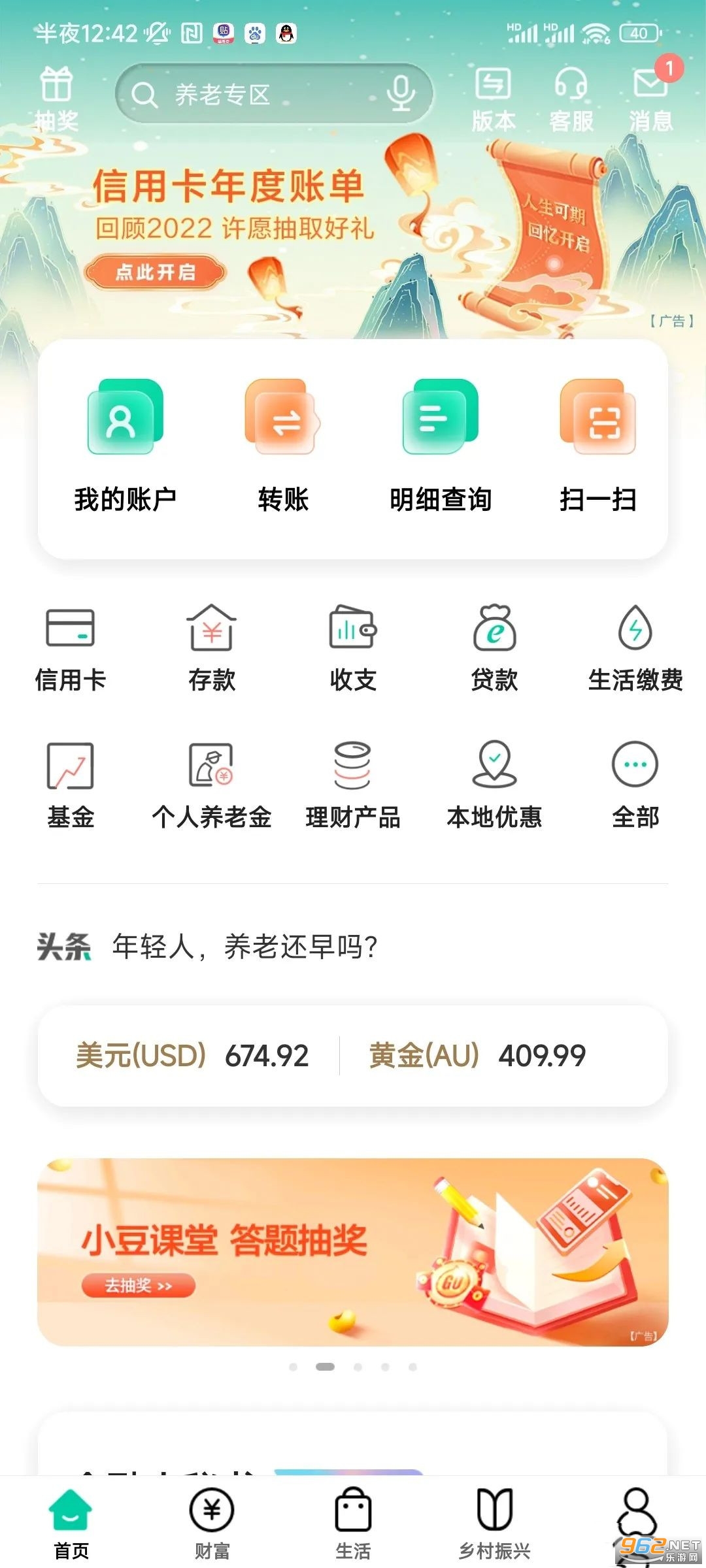Image resolution: width=706 pixels, height=1568 pixels.
Task: Open 个人养老金 pension service
Action: [211, 785]
